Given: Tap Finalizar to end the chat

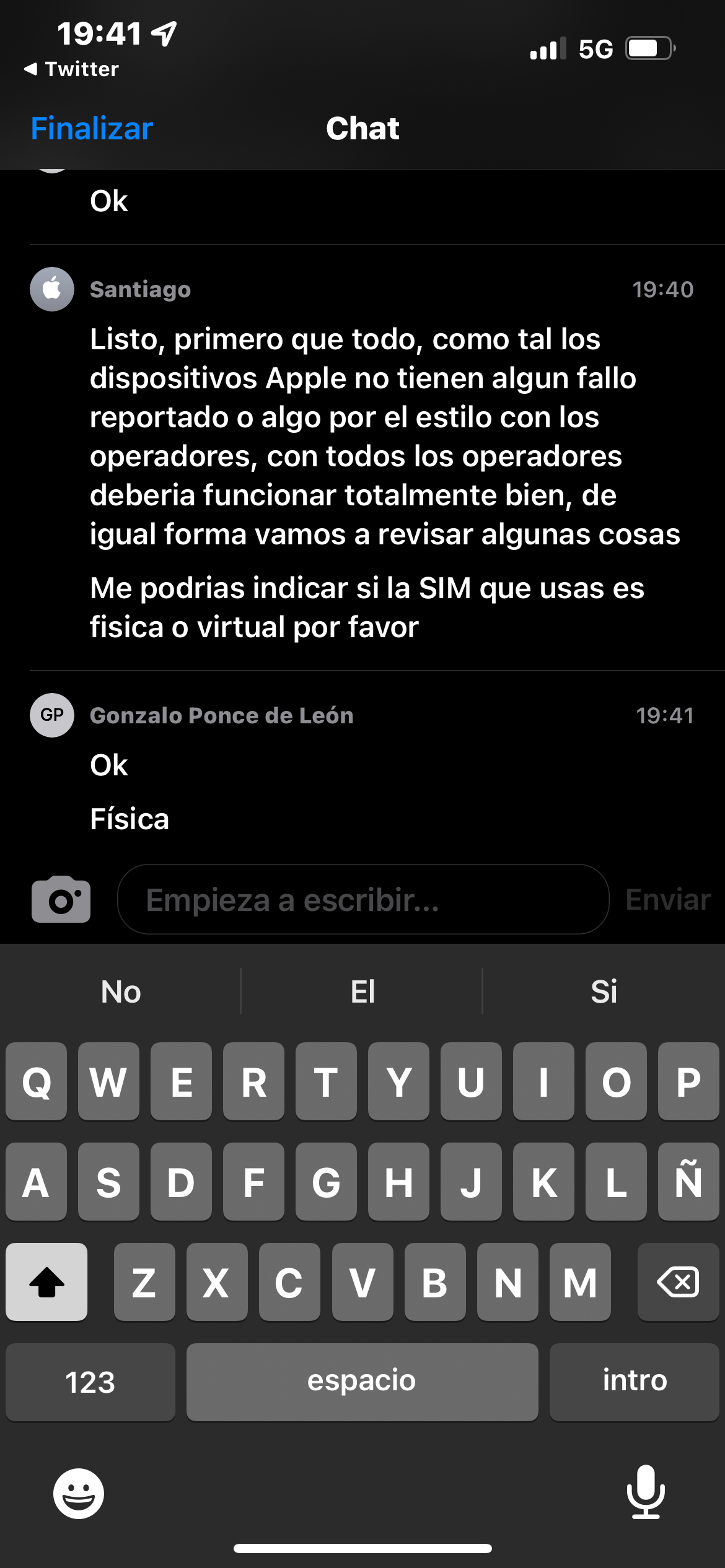Looking at the screenshot, I should click(x=92, y=129).
